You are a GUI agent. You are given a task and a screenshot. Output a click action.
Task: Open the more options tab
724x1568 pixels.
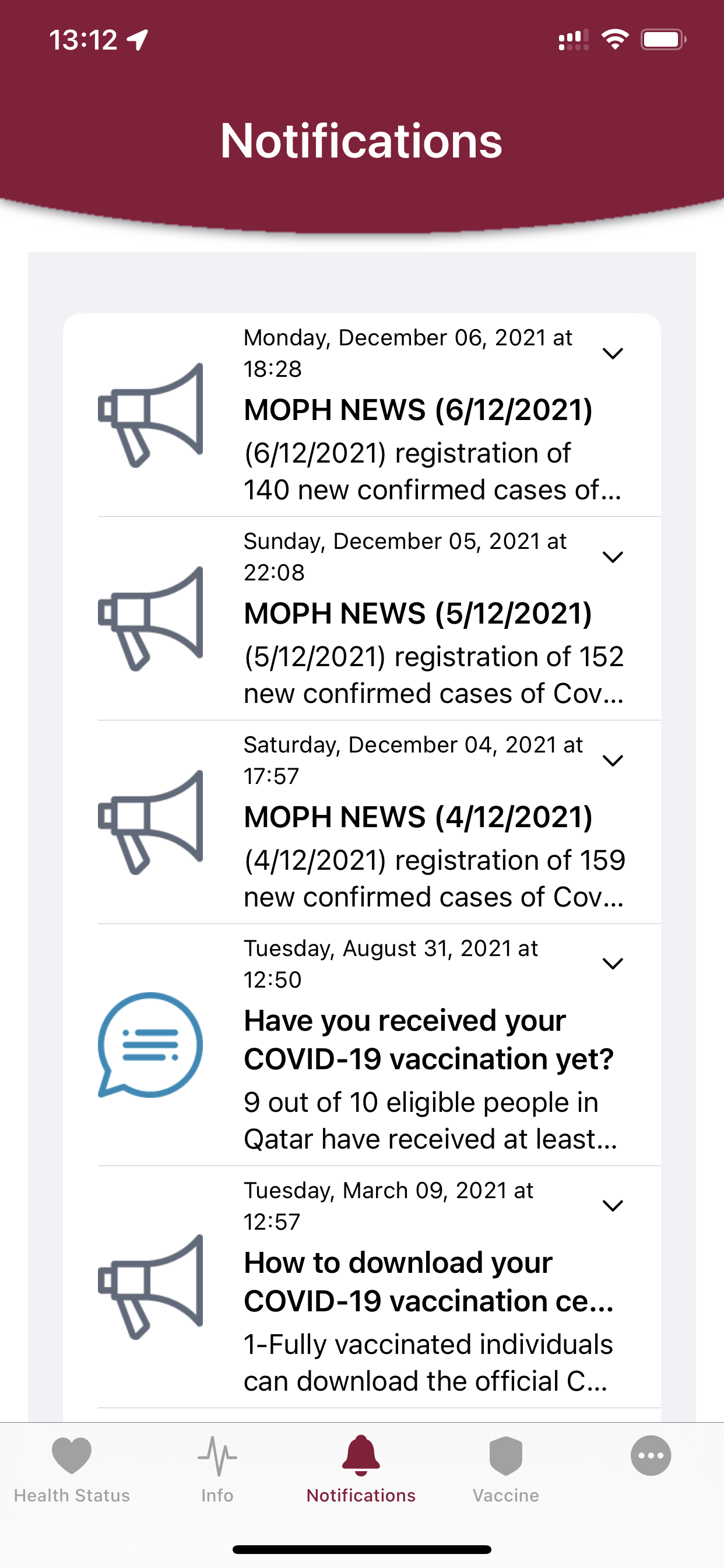[x=651, y=1456]
